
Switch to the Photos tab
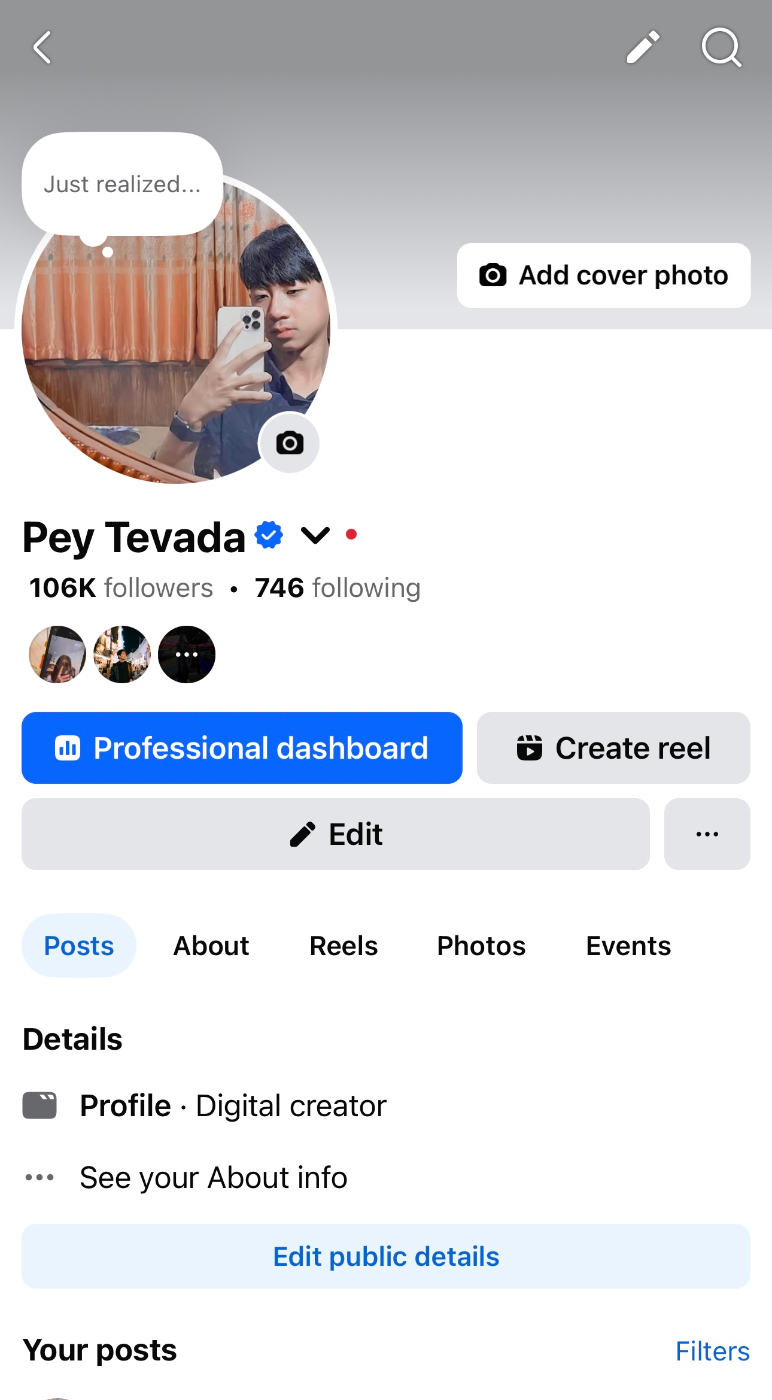pyautogui.click(x=481, y=946)
